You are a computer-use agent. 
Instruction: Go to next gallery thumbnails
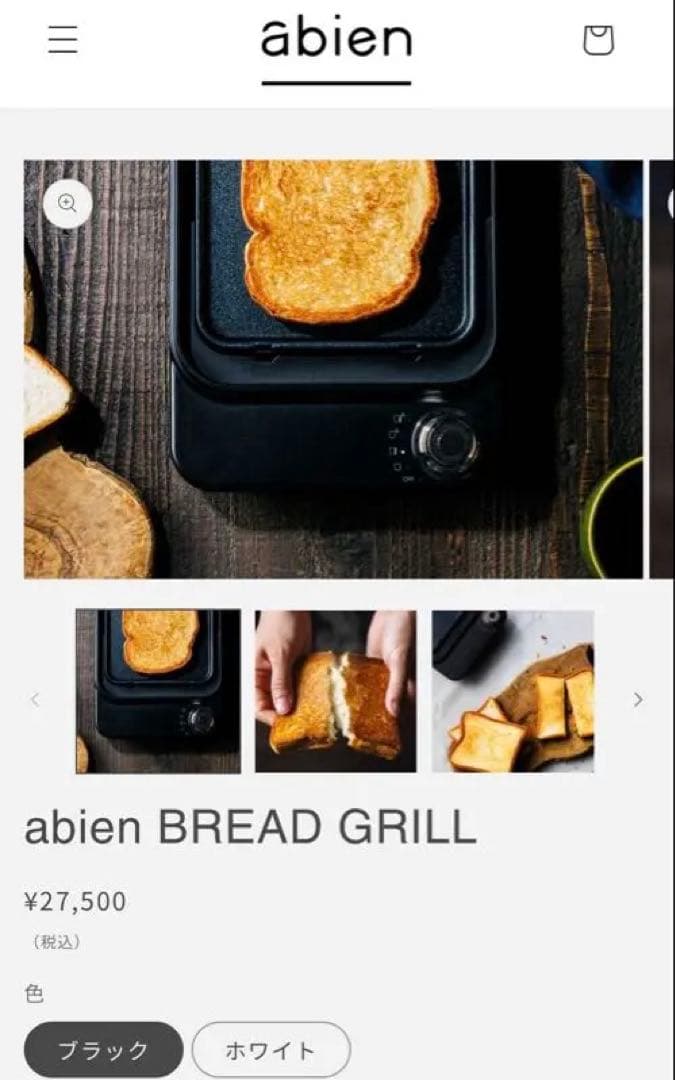638,700
